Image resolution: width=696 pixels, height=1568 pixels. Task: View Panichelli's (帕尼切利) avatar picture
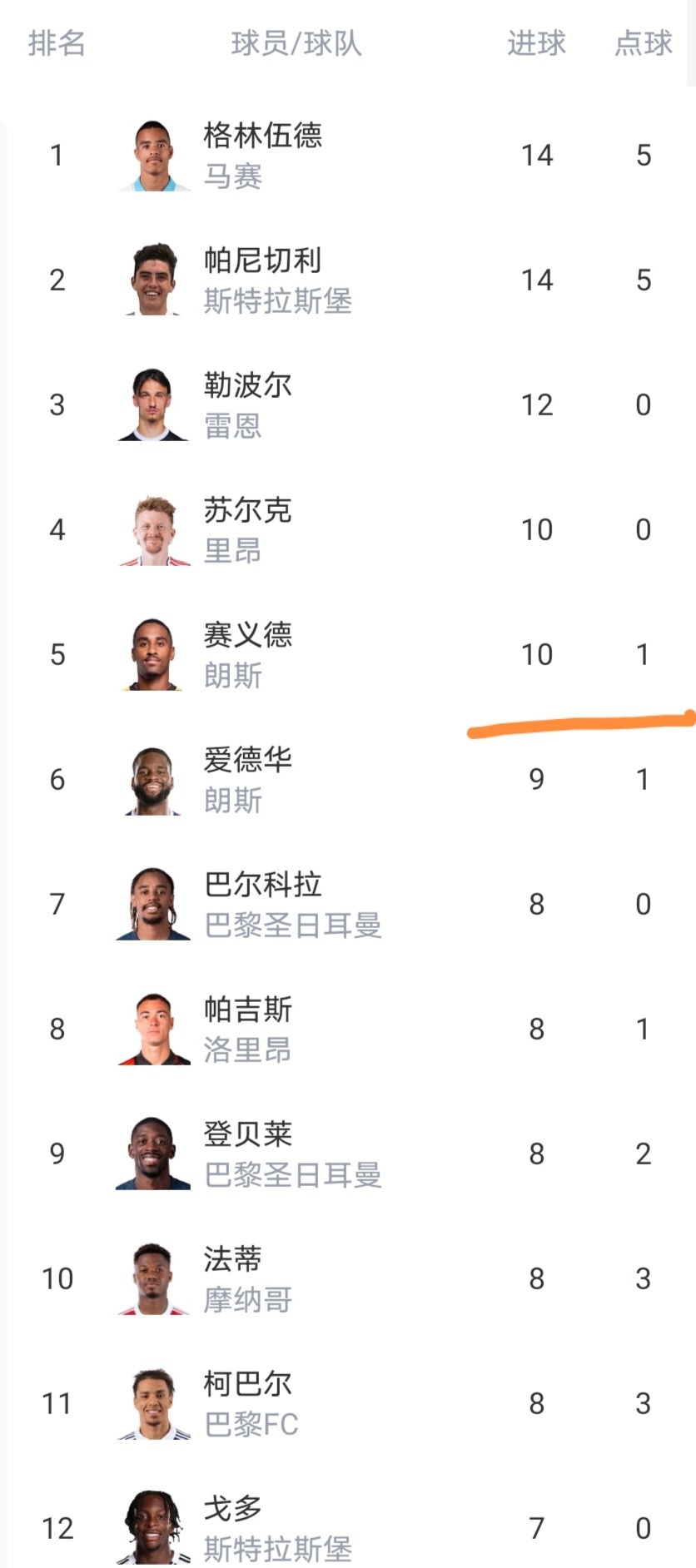152,280
